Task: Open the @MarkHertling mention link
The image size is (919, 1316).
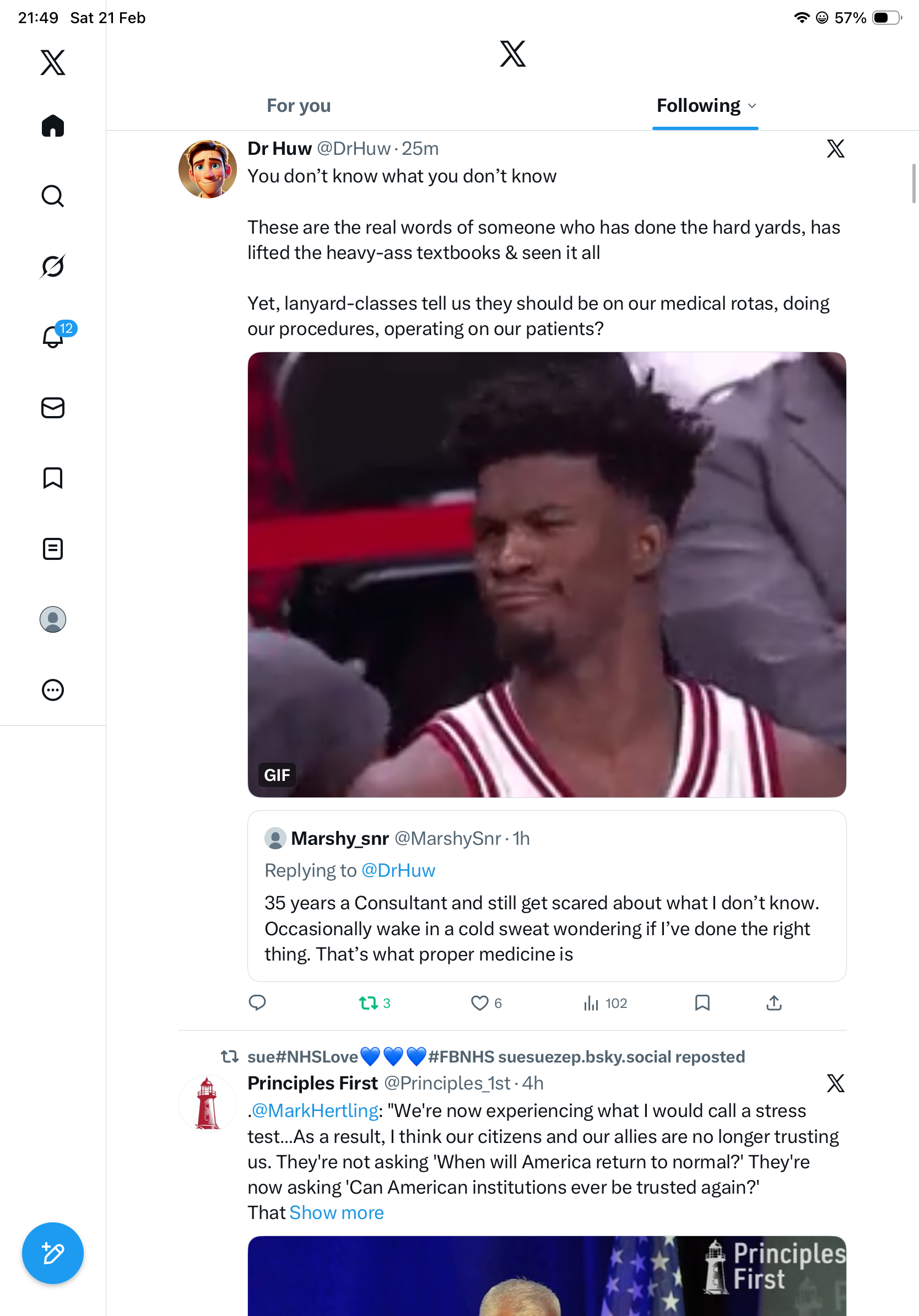Action: coord(315,1111)
